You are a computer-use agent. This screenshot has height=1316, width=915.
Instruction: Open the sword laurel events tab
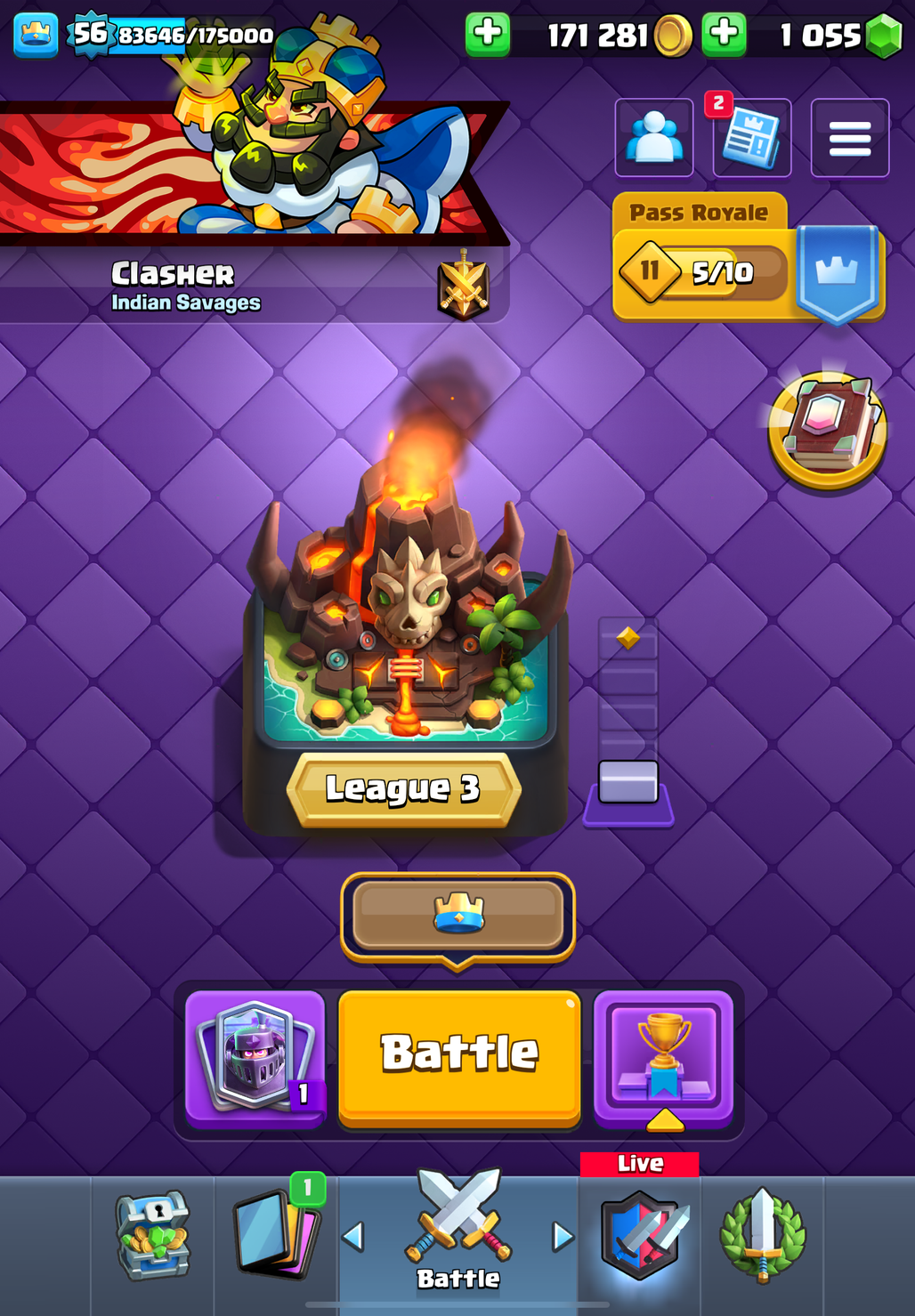coord(762,1236)
